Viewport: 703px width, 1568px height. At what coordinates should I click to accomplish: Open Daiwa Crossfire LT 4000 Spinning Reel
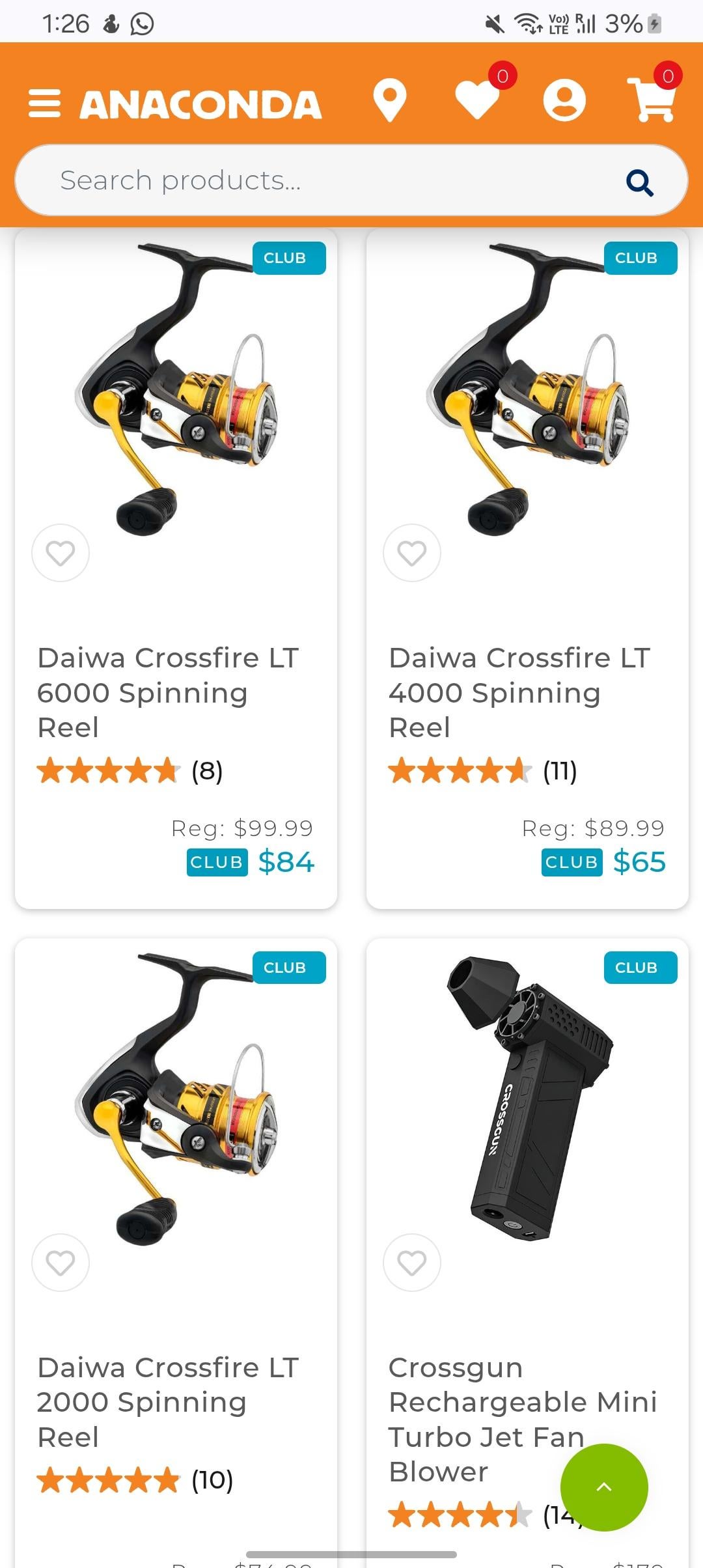point(519,692)
